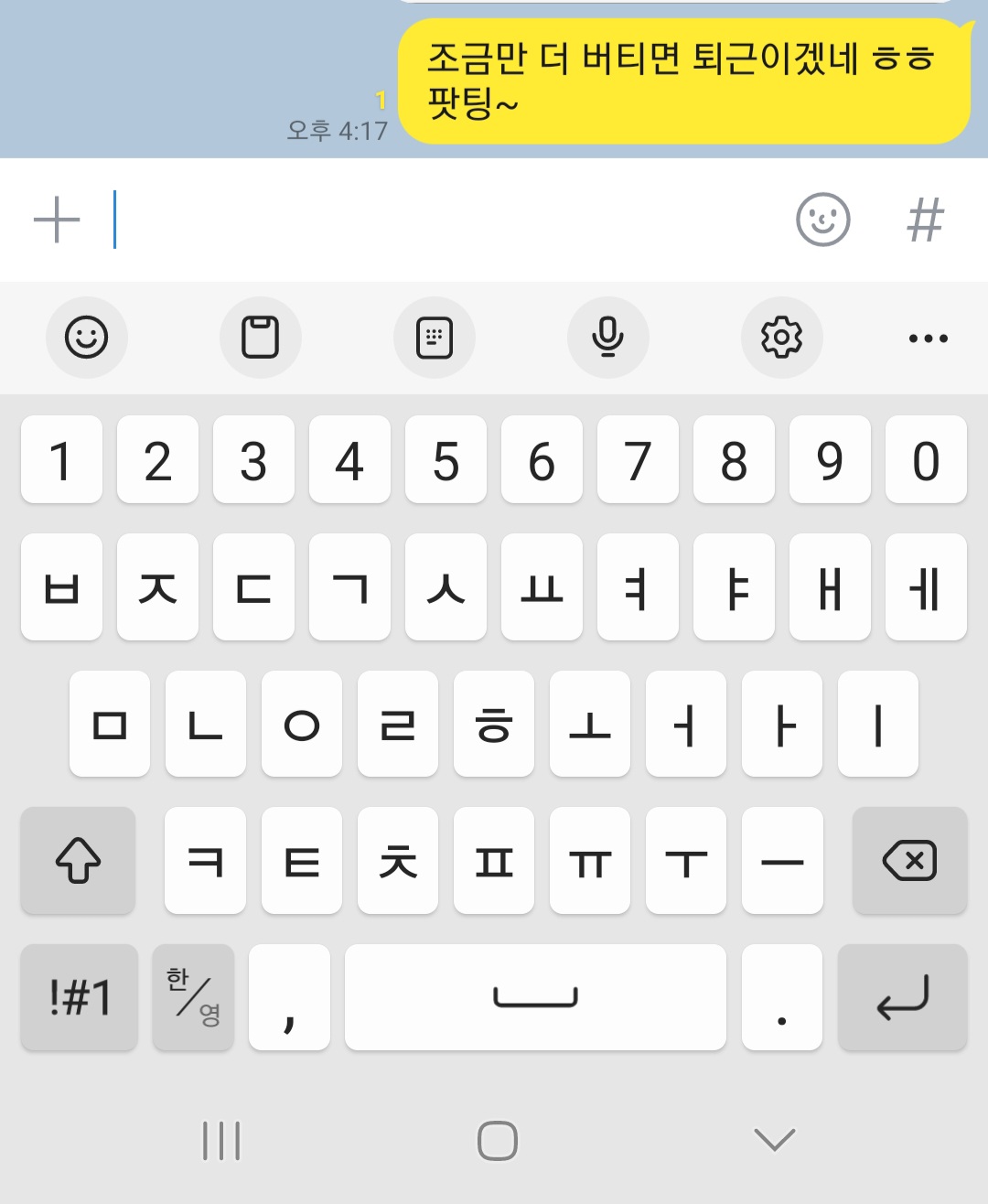
Task: Open keyboard settings gear
Action: (782, 338)
